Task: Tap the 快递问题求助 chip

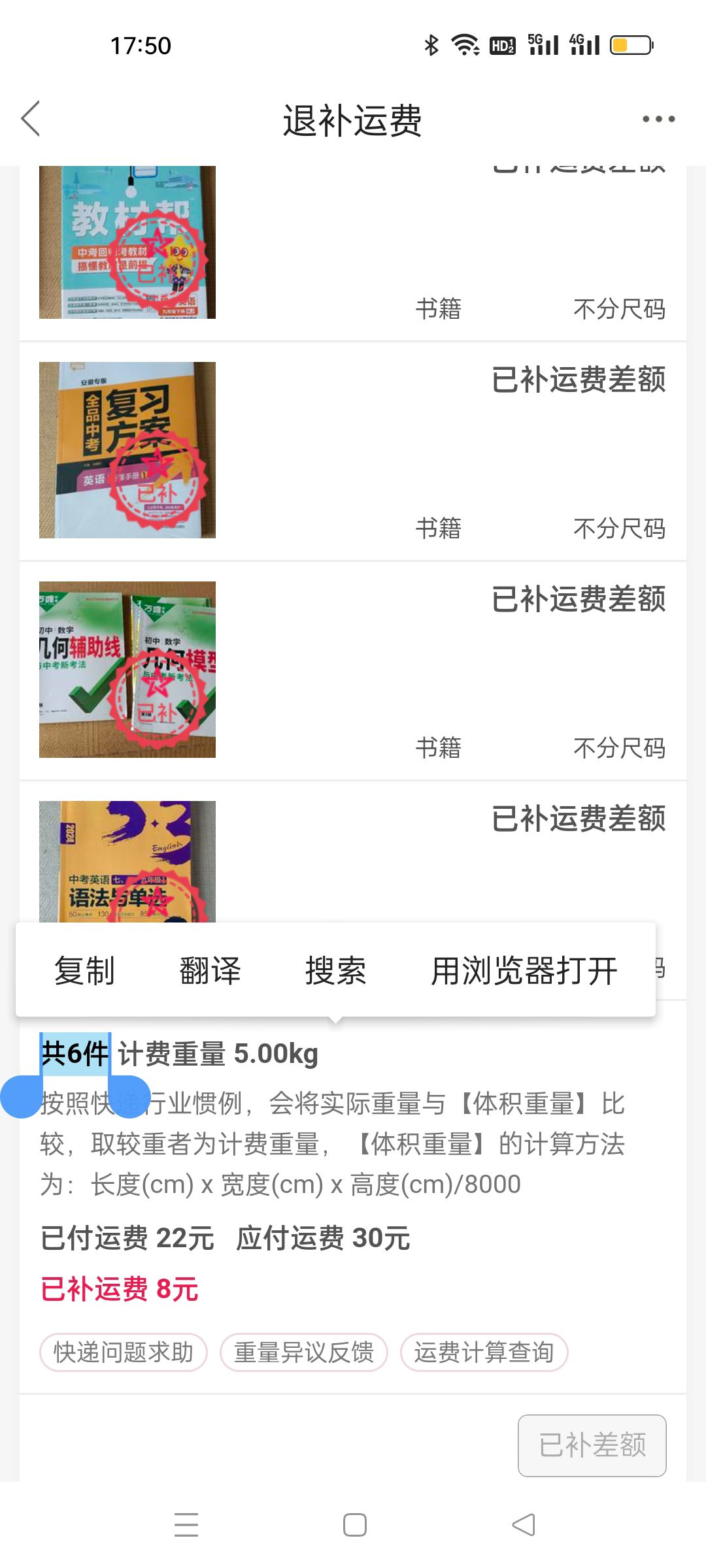Action: point(124,1352)
